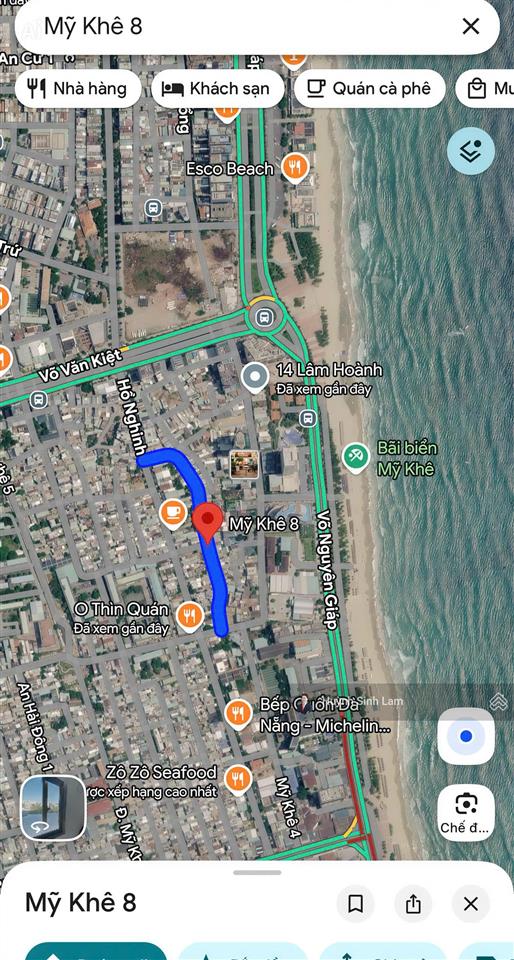The width and height of the screenshot is (514, 960).
Task: Close the Mỹ Khê 8 place panel
Action: tap(471, 904)
